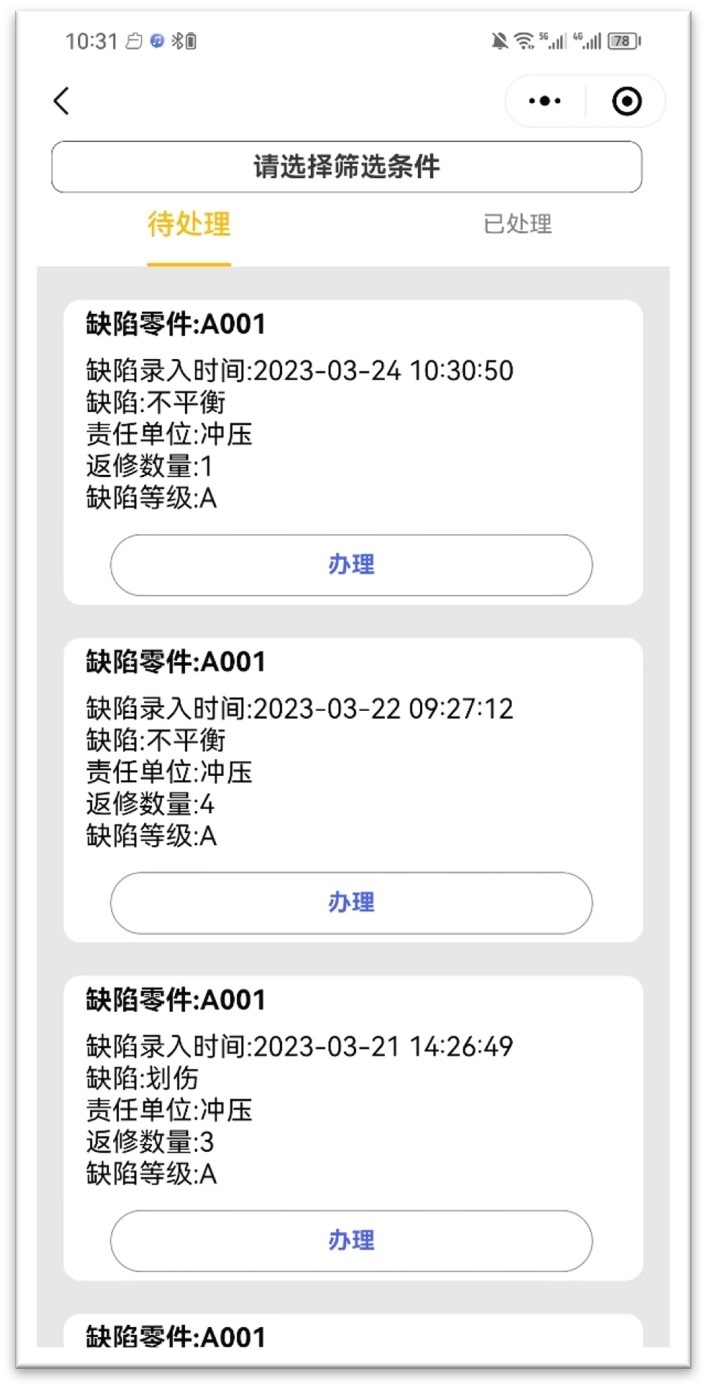This screenshot has width=707, height=1388.
Task: Switch to the 已处理 tab
Action: [x=517, y=224]
